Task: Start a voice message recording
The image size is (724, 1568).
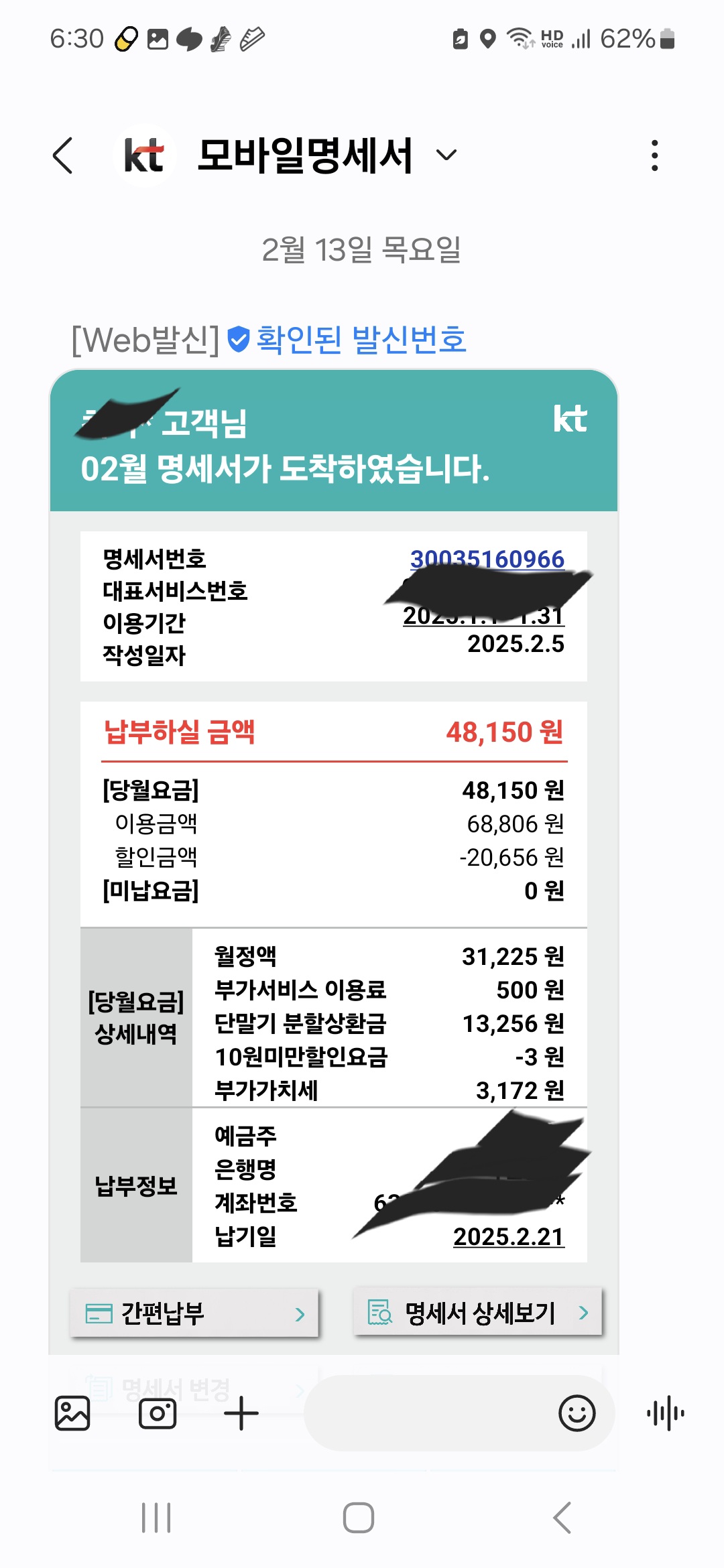Action: coord(666,1413)
